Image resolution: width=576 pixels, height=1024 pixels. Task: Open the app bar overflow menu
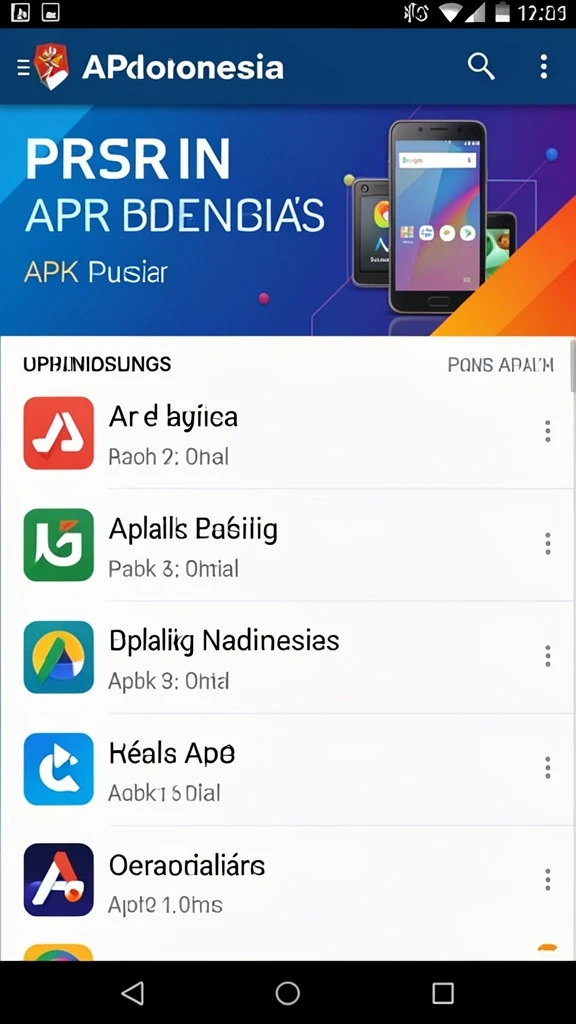[x=543, y=67]
